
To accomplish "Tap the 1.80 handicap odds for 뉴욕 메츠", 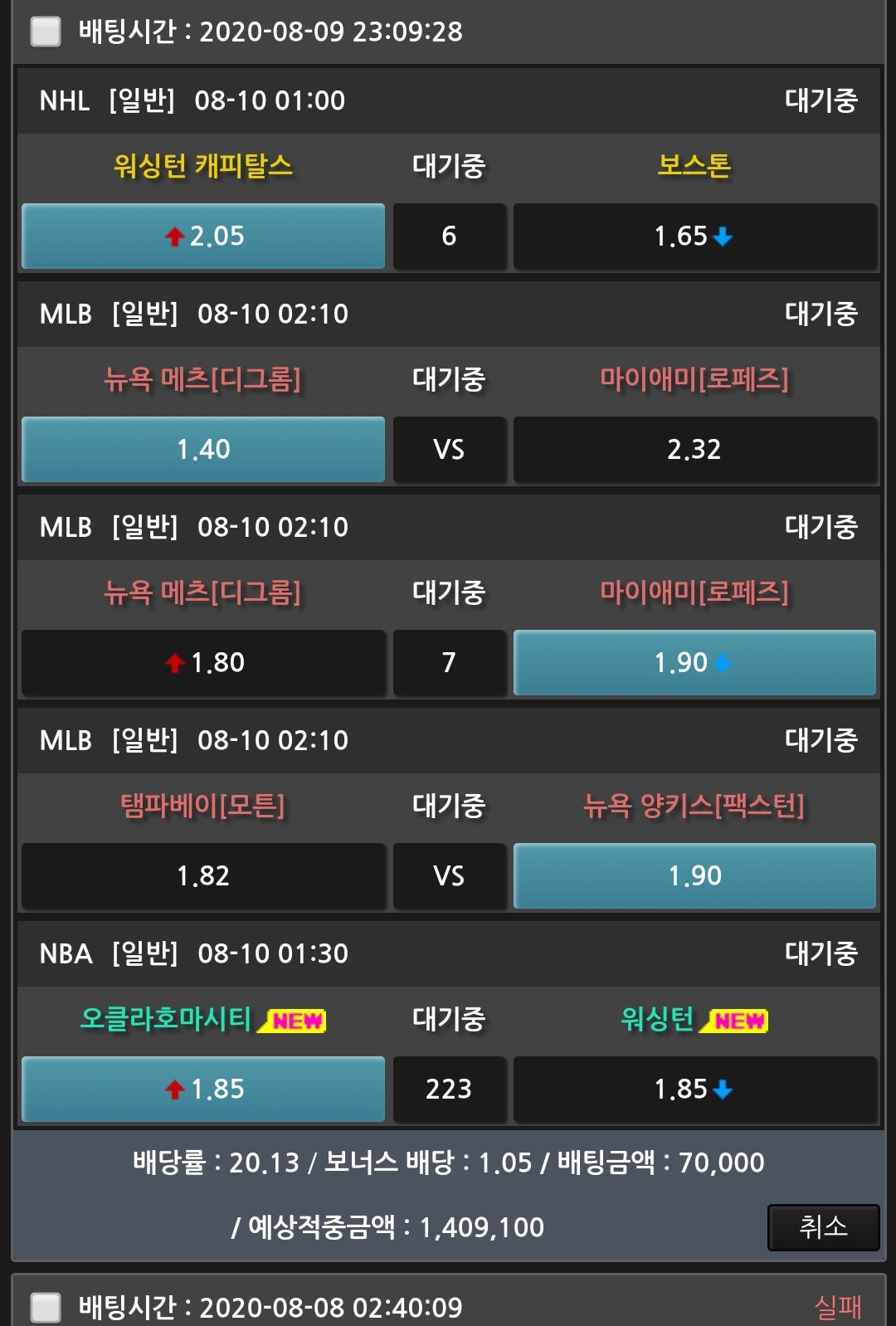I will click(x=203, y=663).
